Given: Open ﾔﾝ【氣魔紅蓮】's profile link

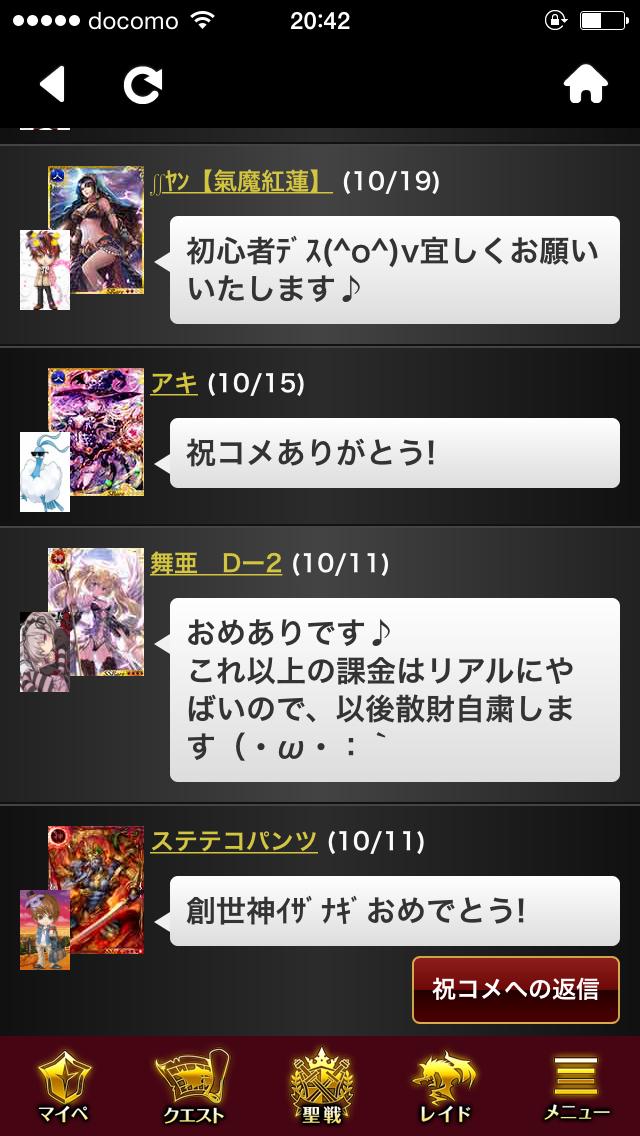Looking at the screenshot, I should click(240, 182).
